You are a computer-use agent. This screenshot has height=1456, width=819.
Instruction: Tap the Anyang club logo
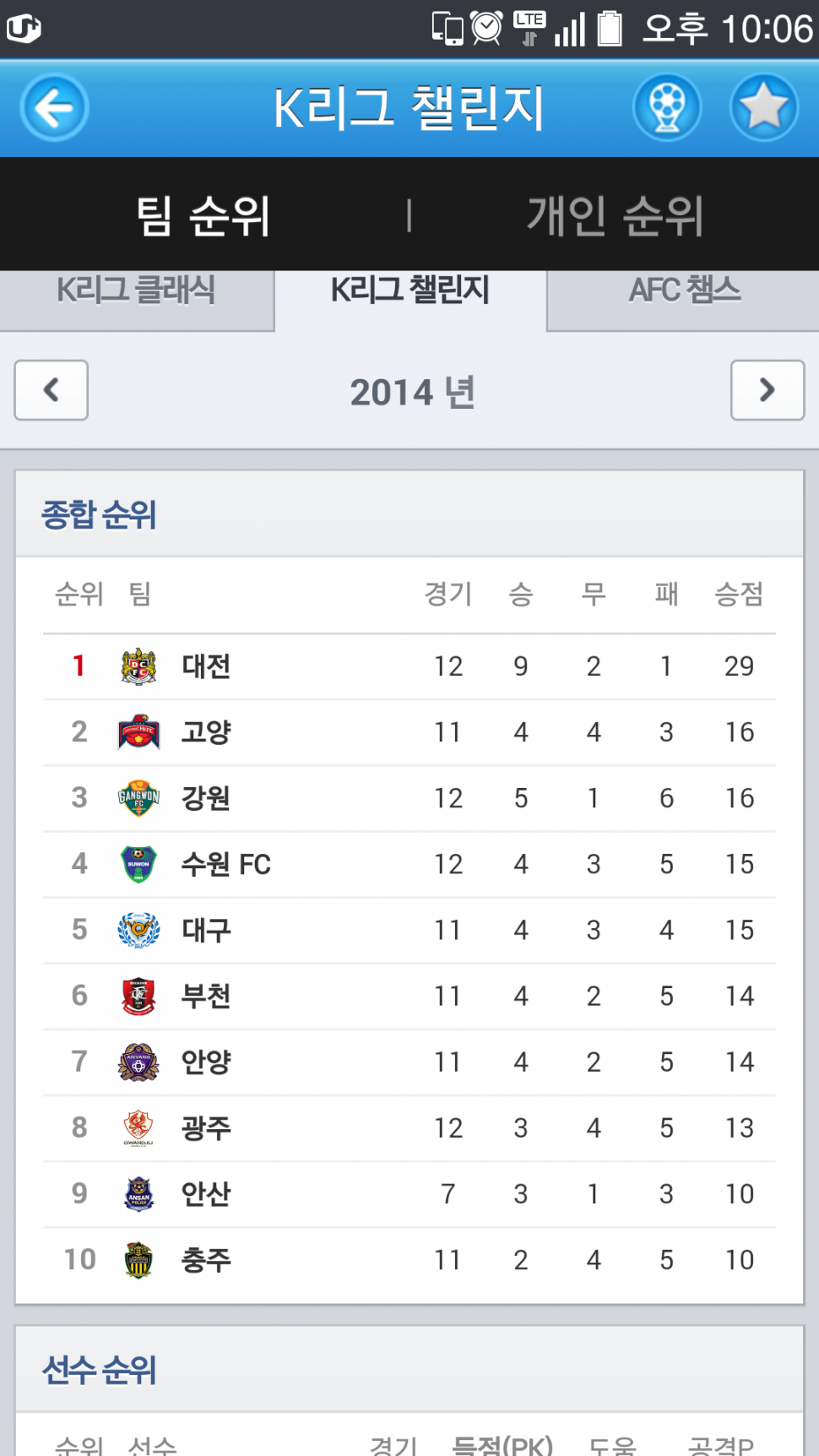coord(138,1062)
